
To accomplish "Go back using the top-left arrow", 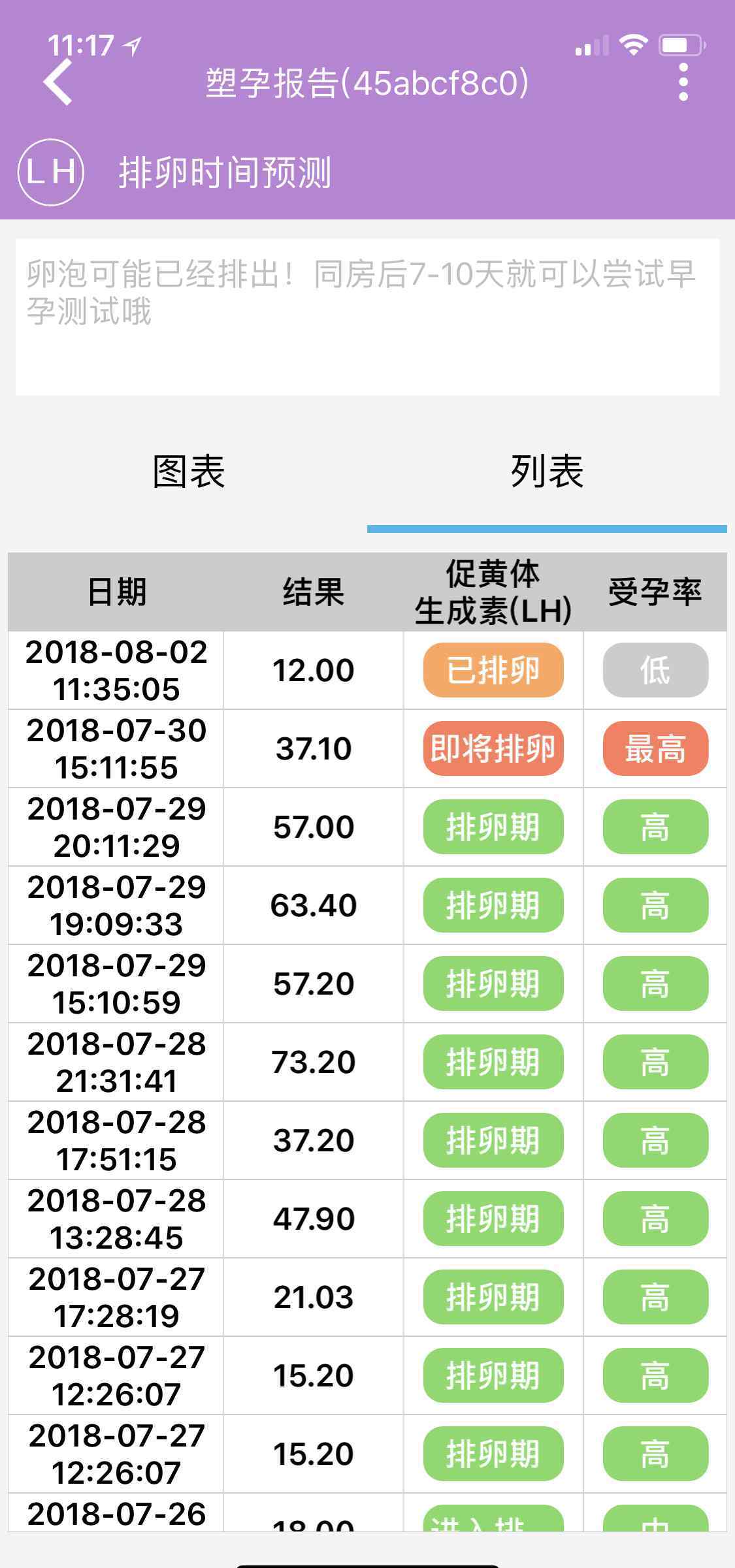I will tap(57, 82).
